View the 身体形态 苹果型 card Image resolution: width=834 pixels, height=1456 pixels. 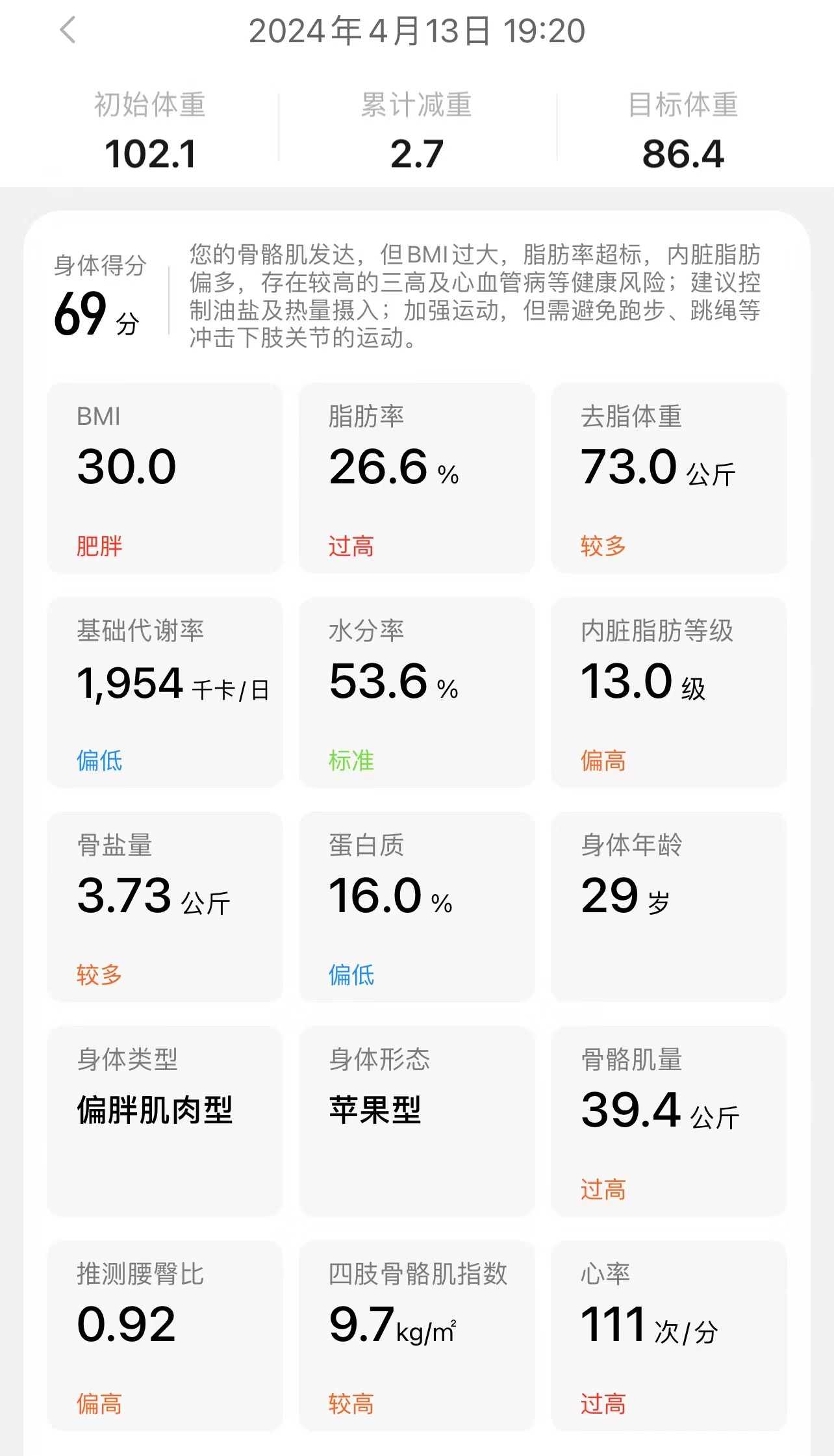click(x=416, y=1121)
